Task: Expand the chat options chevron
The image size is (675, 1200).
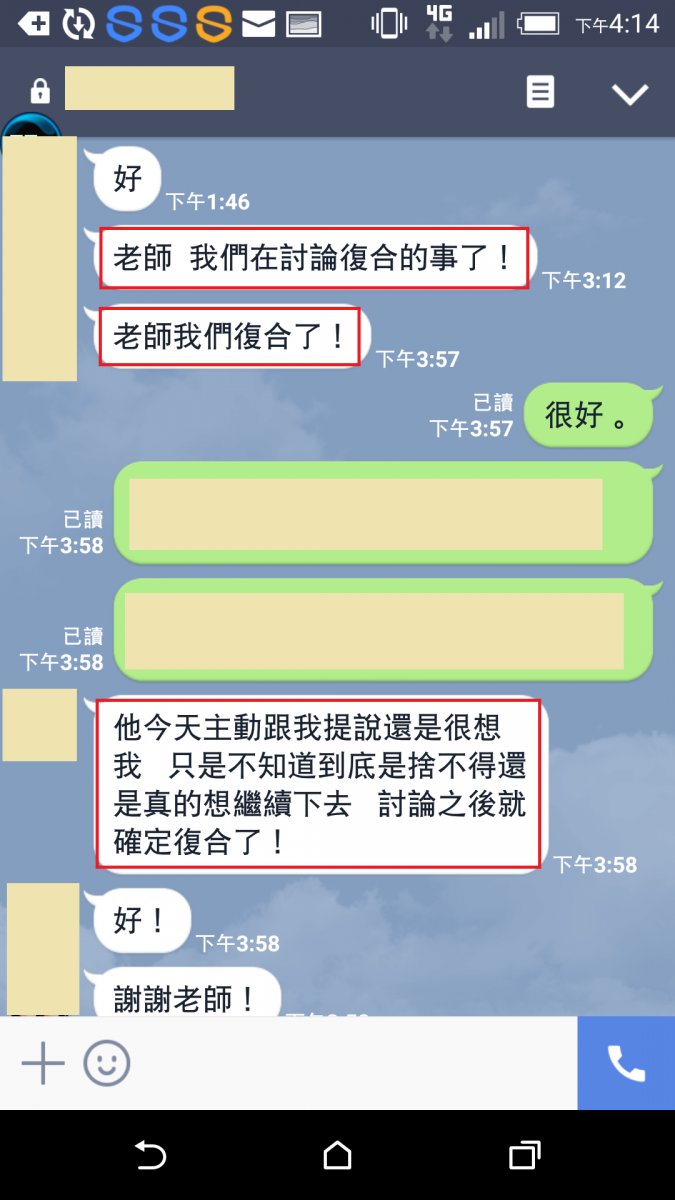Action: [630, 94]
